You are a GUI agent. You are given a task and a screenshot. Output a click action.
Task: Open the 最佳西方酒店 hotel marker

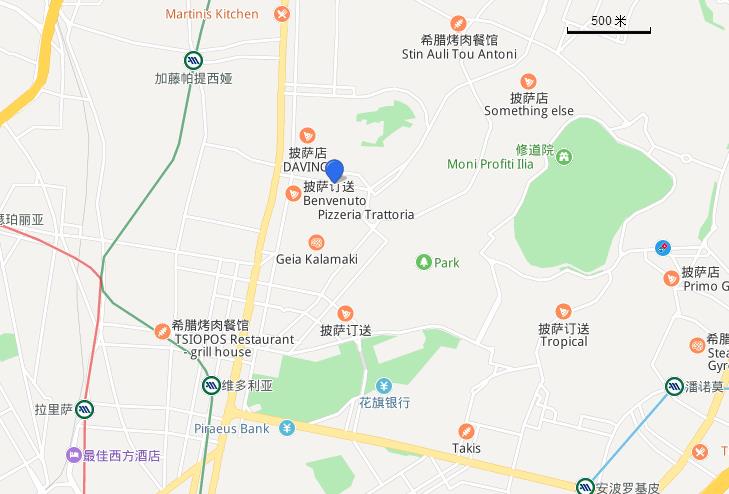pos(74,455)
